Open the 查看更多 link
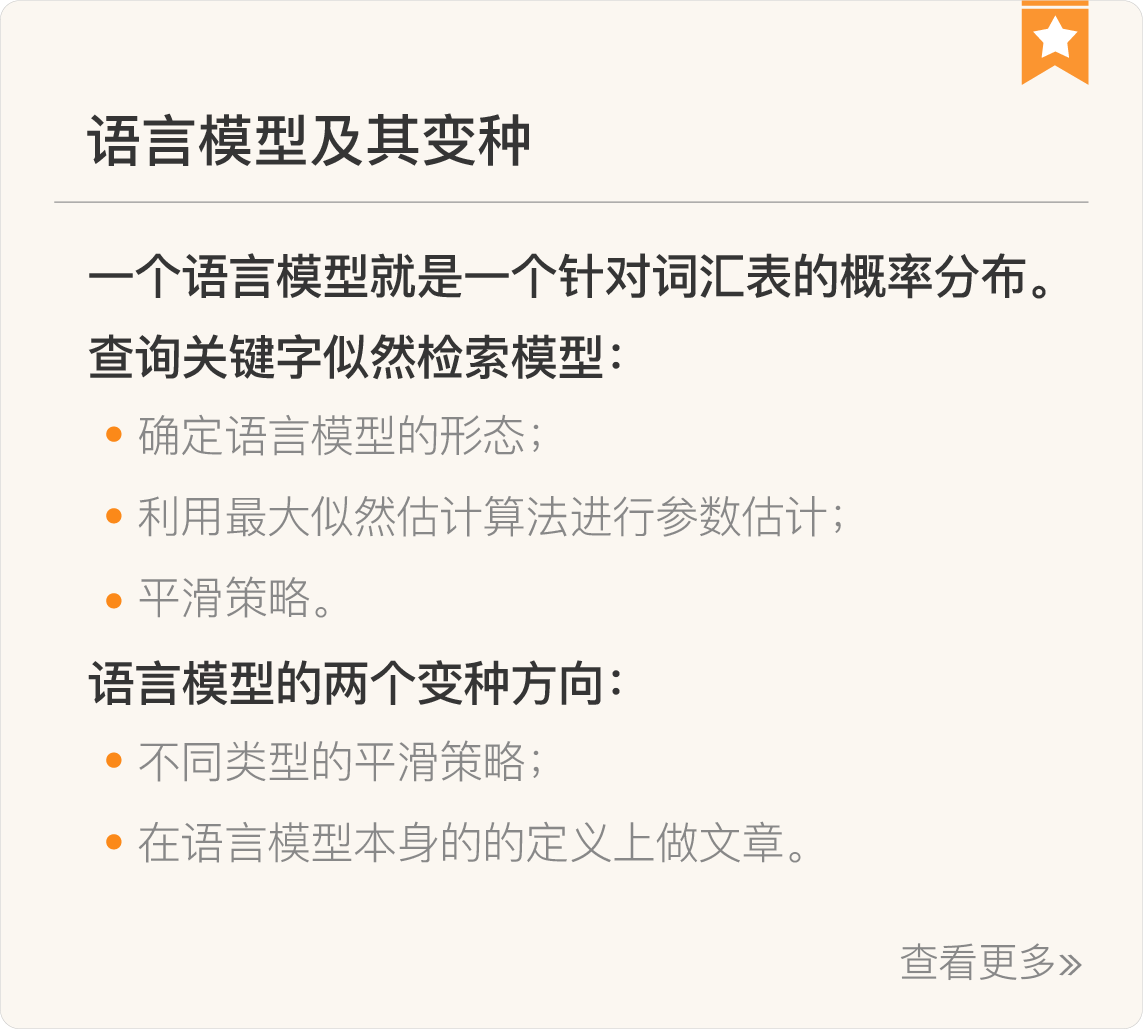Image resolution: width=1143 pixels, height=1029 pixels. tap(990, 963)
